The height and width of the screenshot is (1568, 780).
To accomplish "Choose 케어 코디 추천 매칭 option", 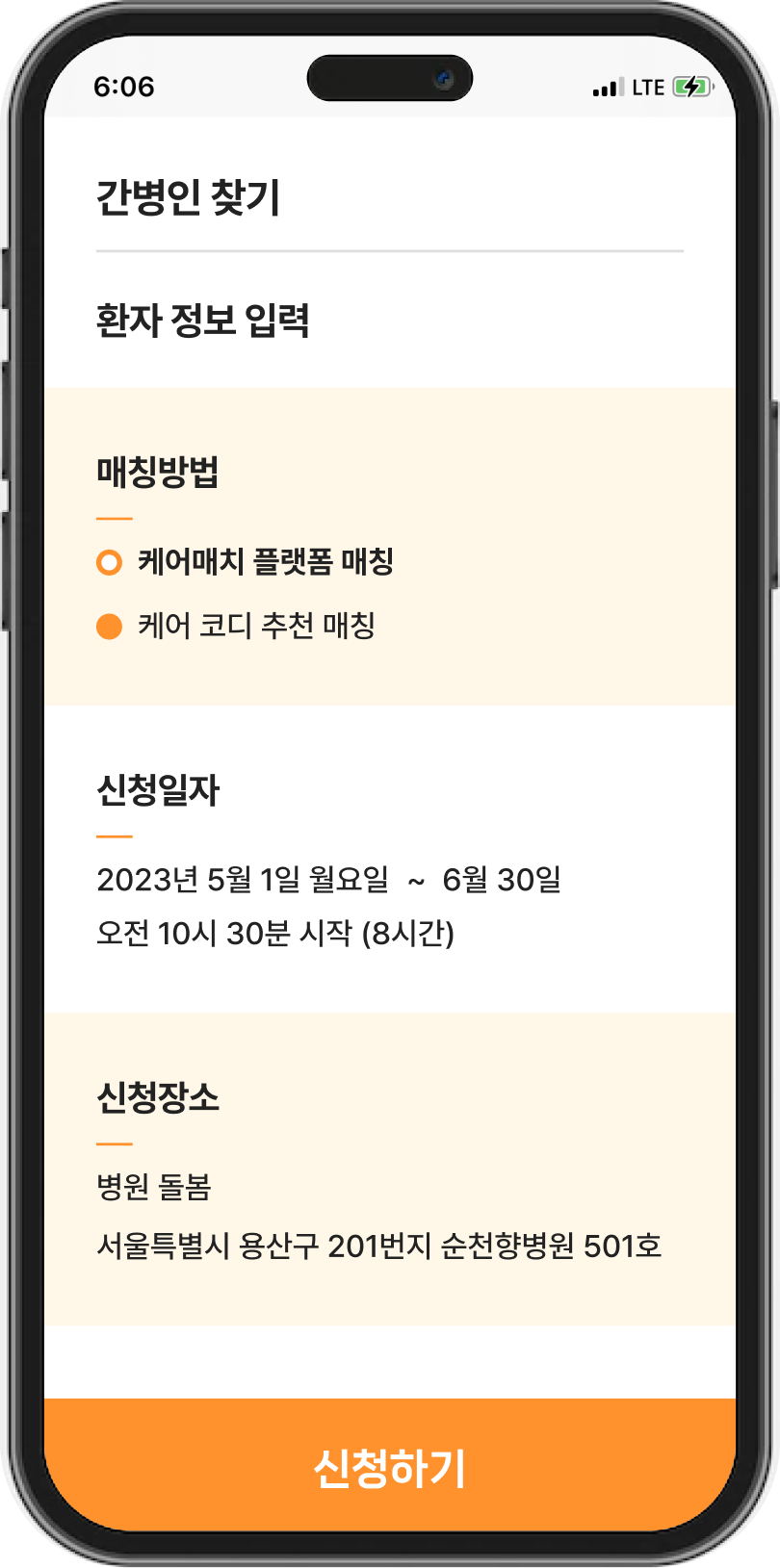I will point(110,627).
